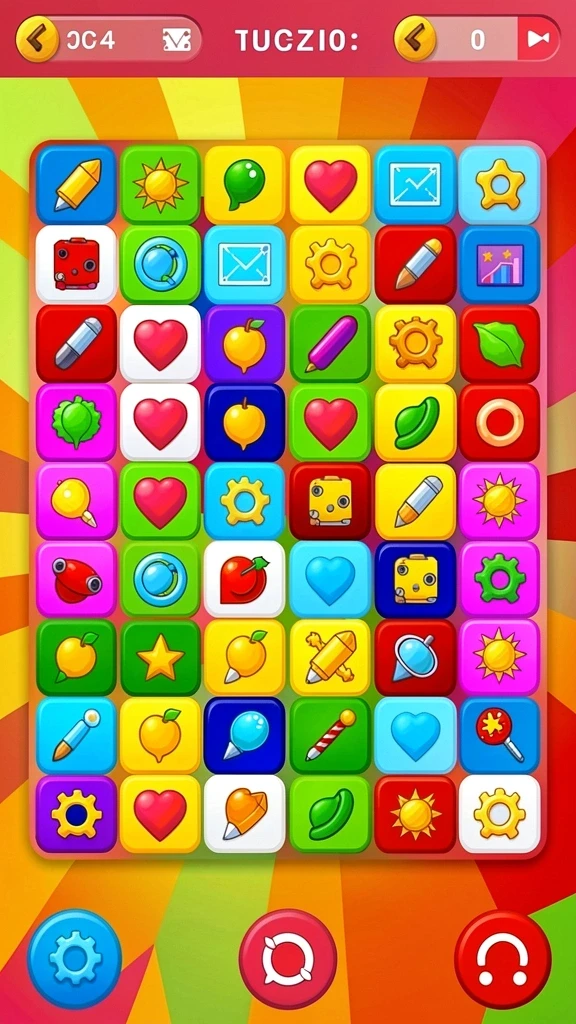576x1024 pixels.
Task: Tap the red dice on white tile
Action: coord(76,264)
